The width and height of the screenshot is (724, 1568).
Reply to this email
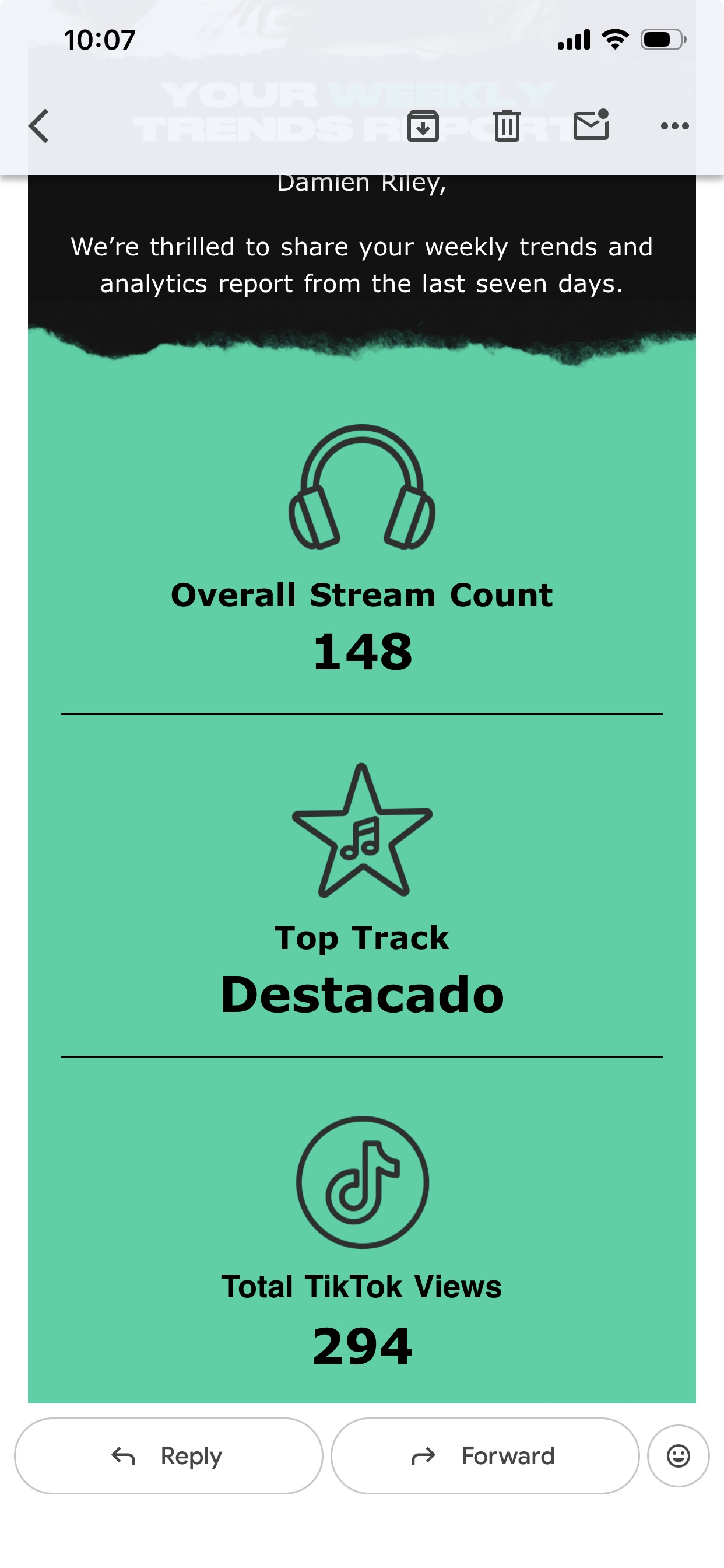point(168,1455)
